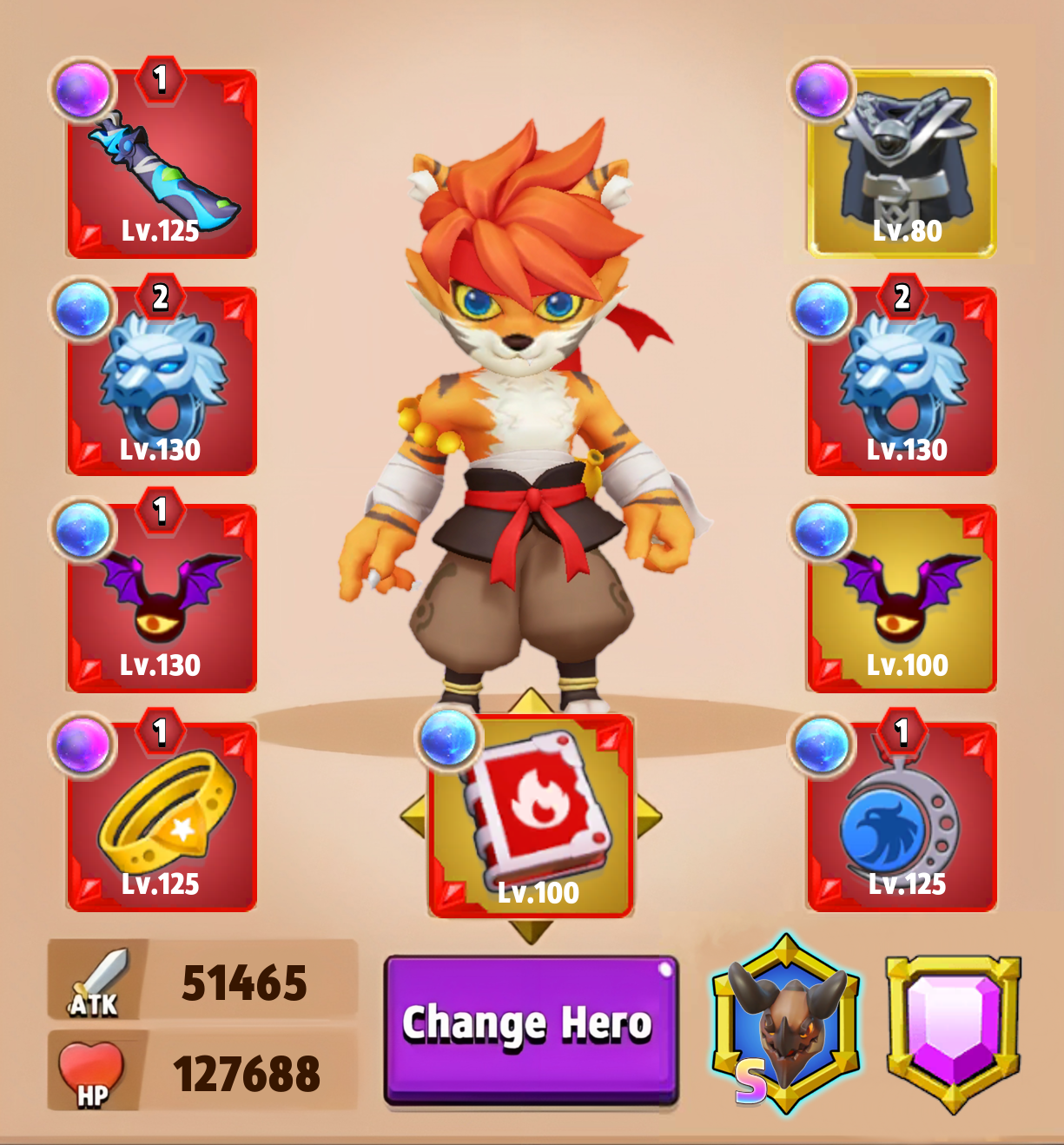This screenshot has width=1064, height=1145.
Task: Open the S-rank dragon badge
Action: [x=786, y=1025]
